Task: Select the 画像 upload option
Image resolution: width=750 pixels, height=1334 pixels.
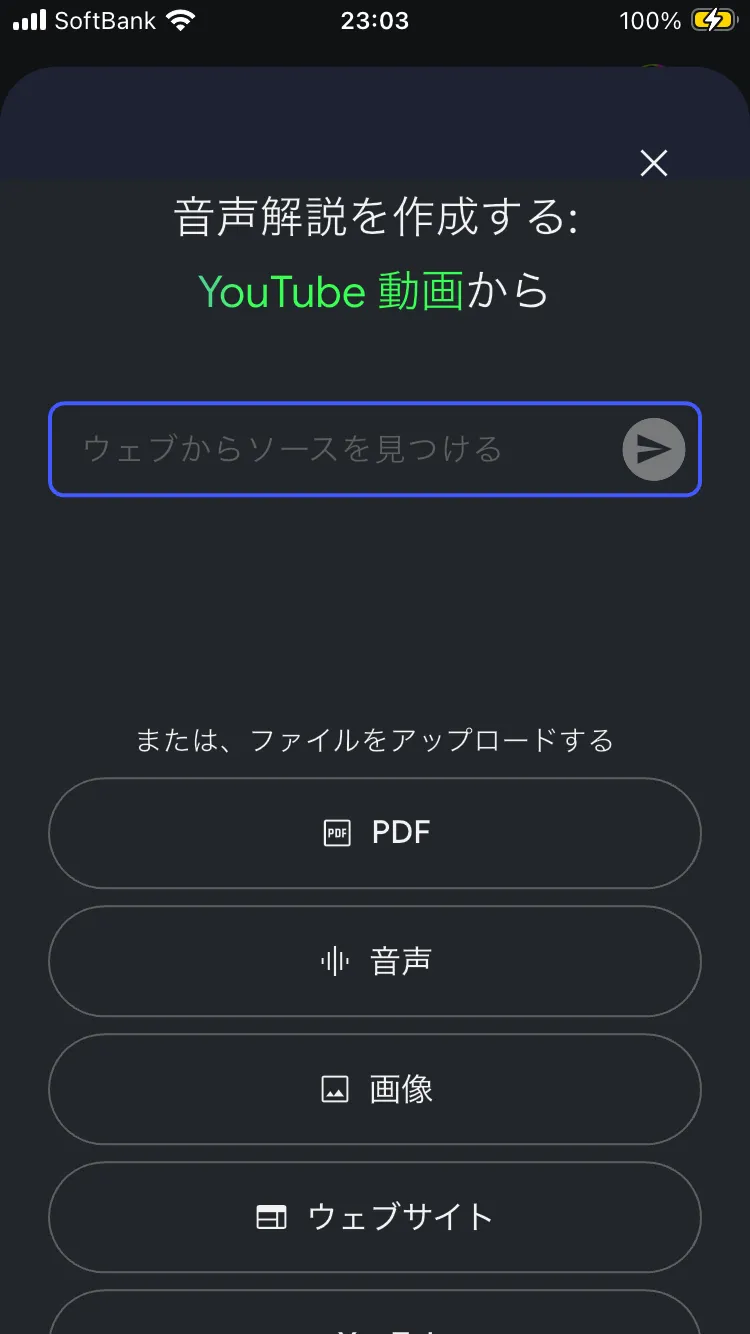Action: pyautogui.click(x=375, y=1090)
